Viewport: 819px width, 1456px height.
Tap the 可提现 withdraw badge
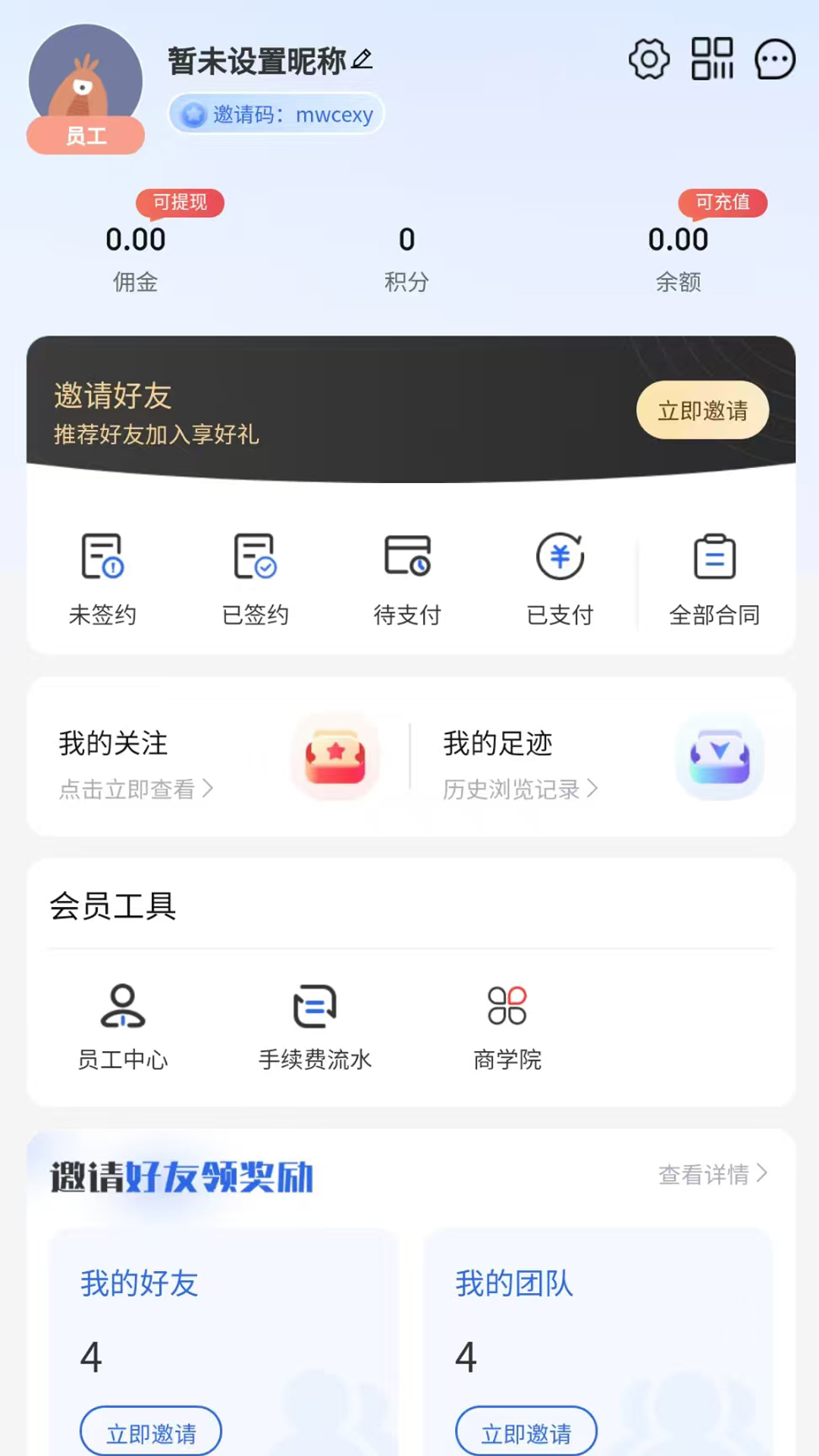pos(180,202)
